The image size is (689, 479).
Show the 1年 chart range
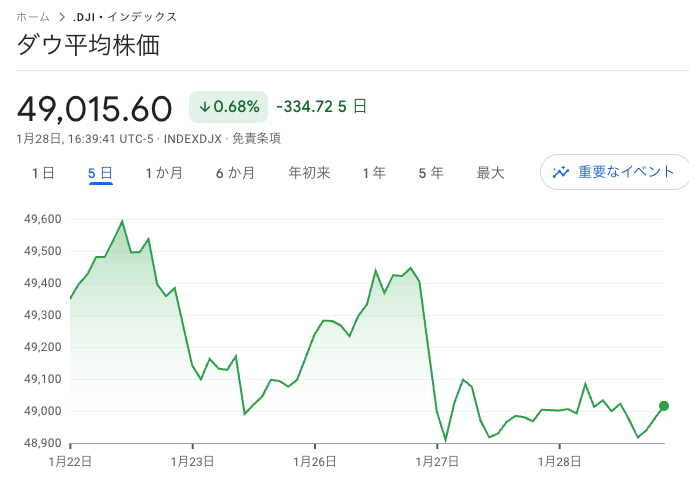pos(374,173)
